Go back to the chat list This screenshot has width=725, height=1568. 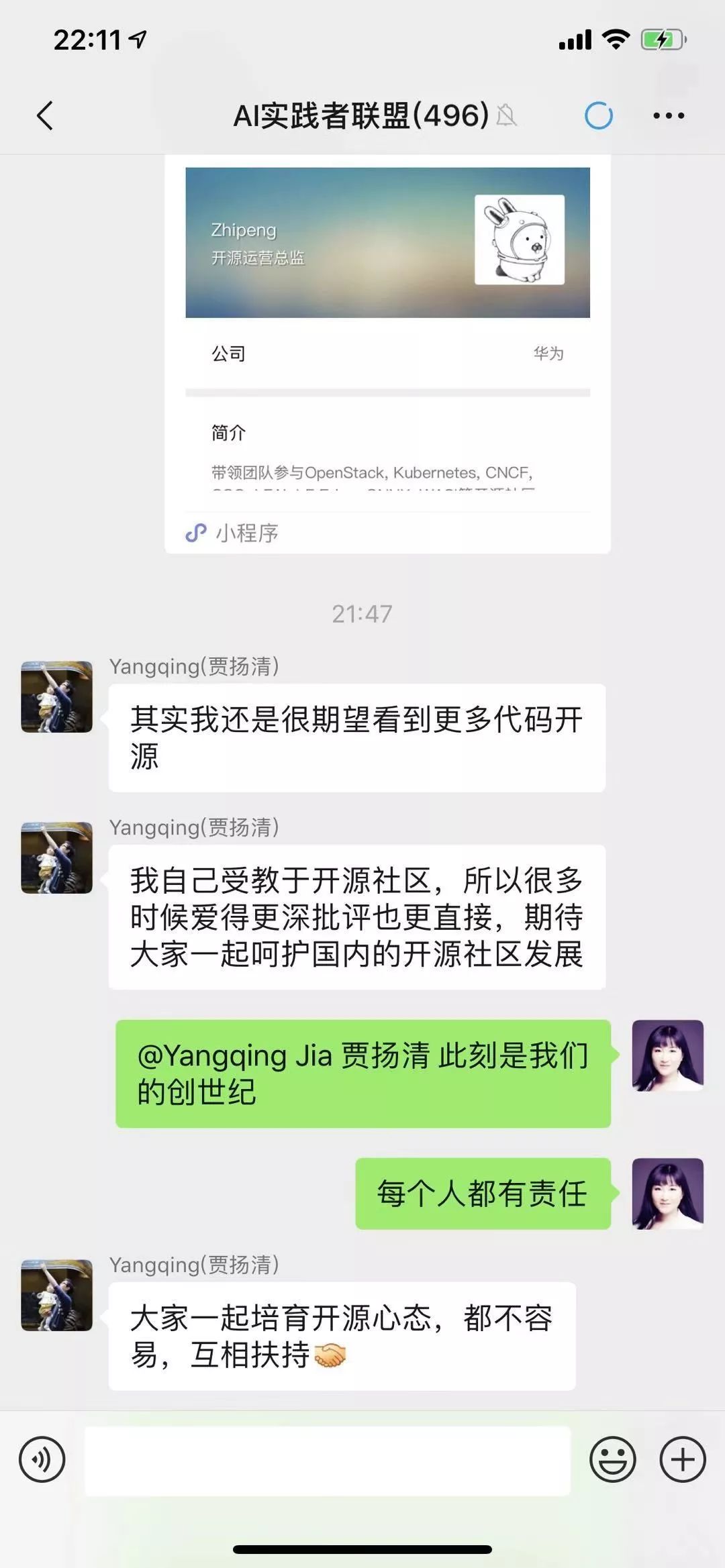pyautogui.click(x=45, y=115)
